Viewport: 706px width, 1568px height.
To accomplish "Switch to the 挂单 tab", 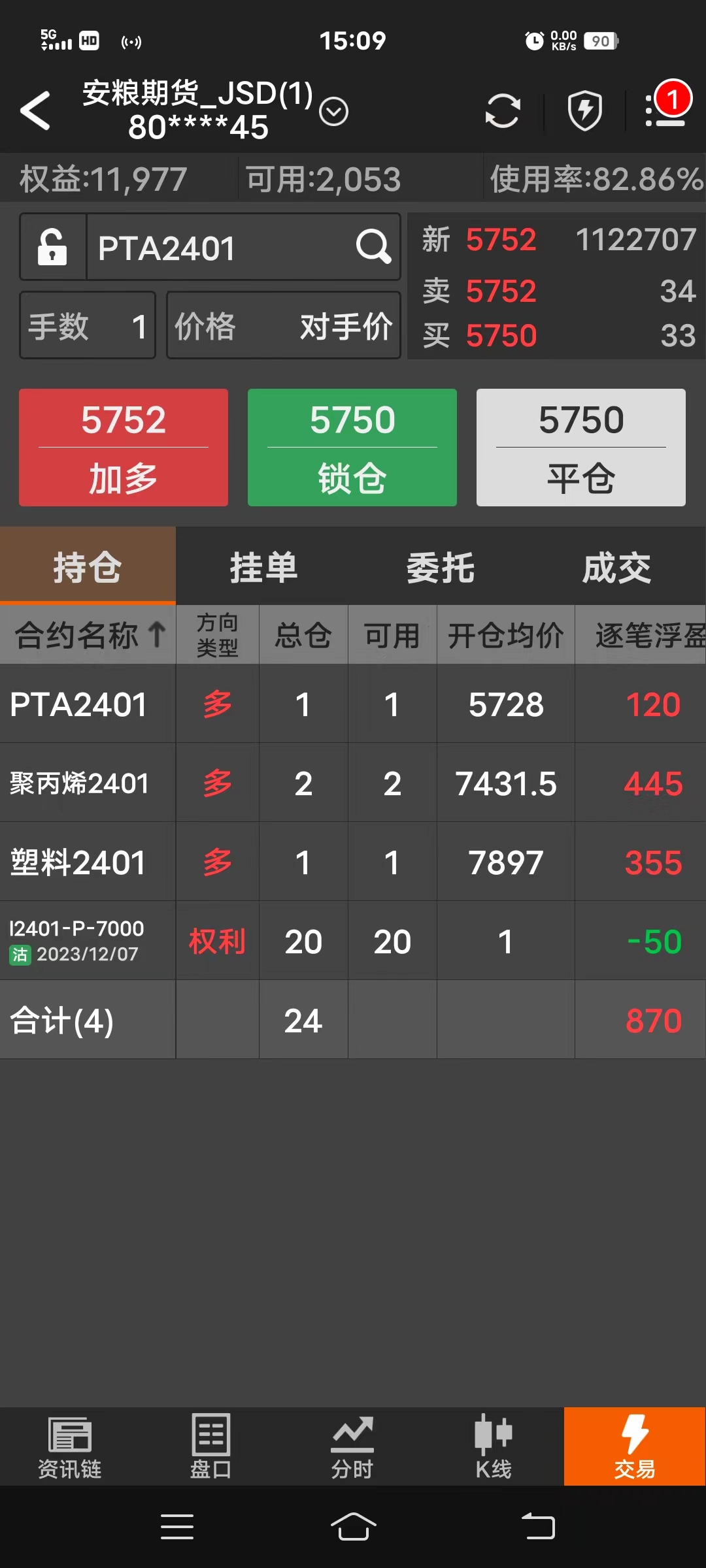I will (x=264, y=567).
